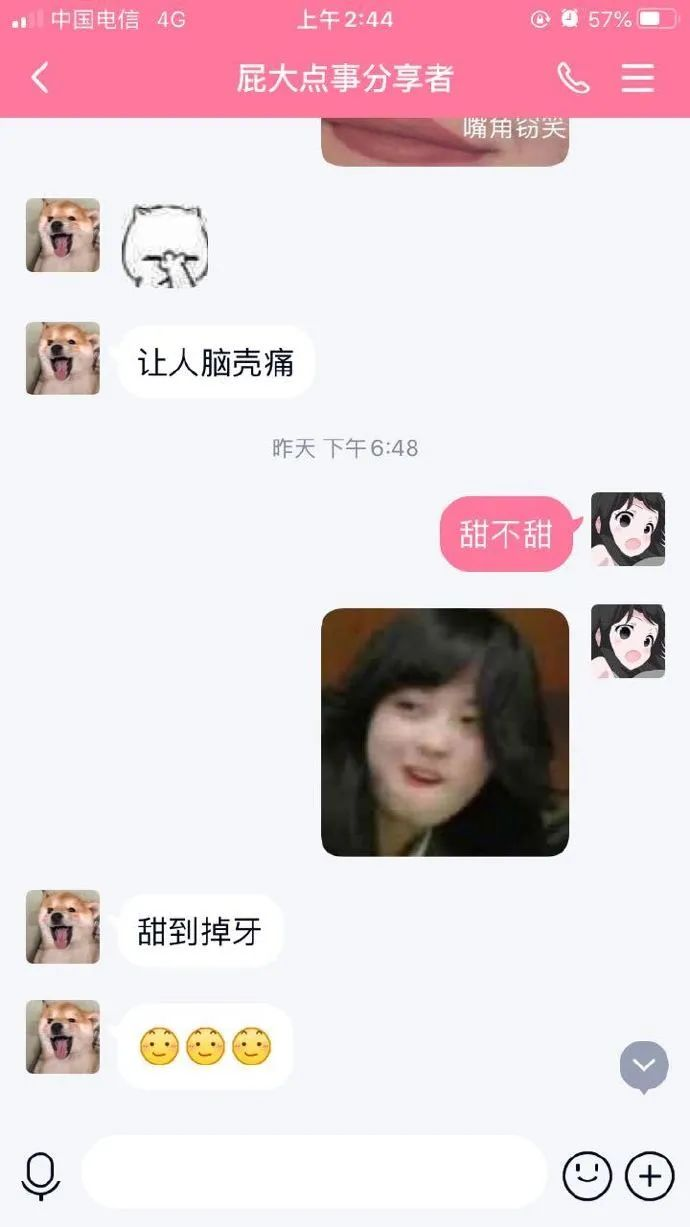Viewport: 690px width, 1227px height.
Task: Go back from the chat
Action: 40,78
